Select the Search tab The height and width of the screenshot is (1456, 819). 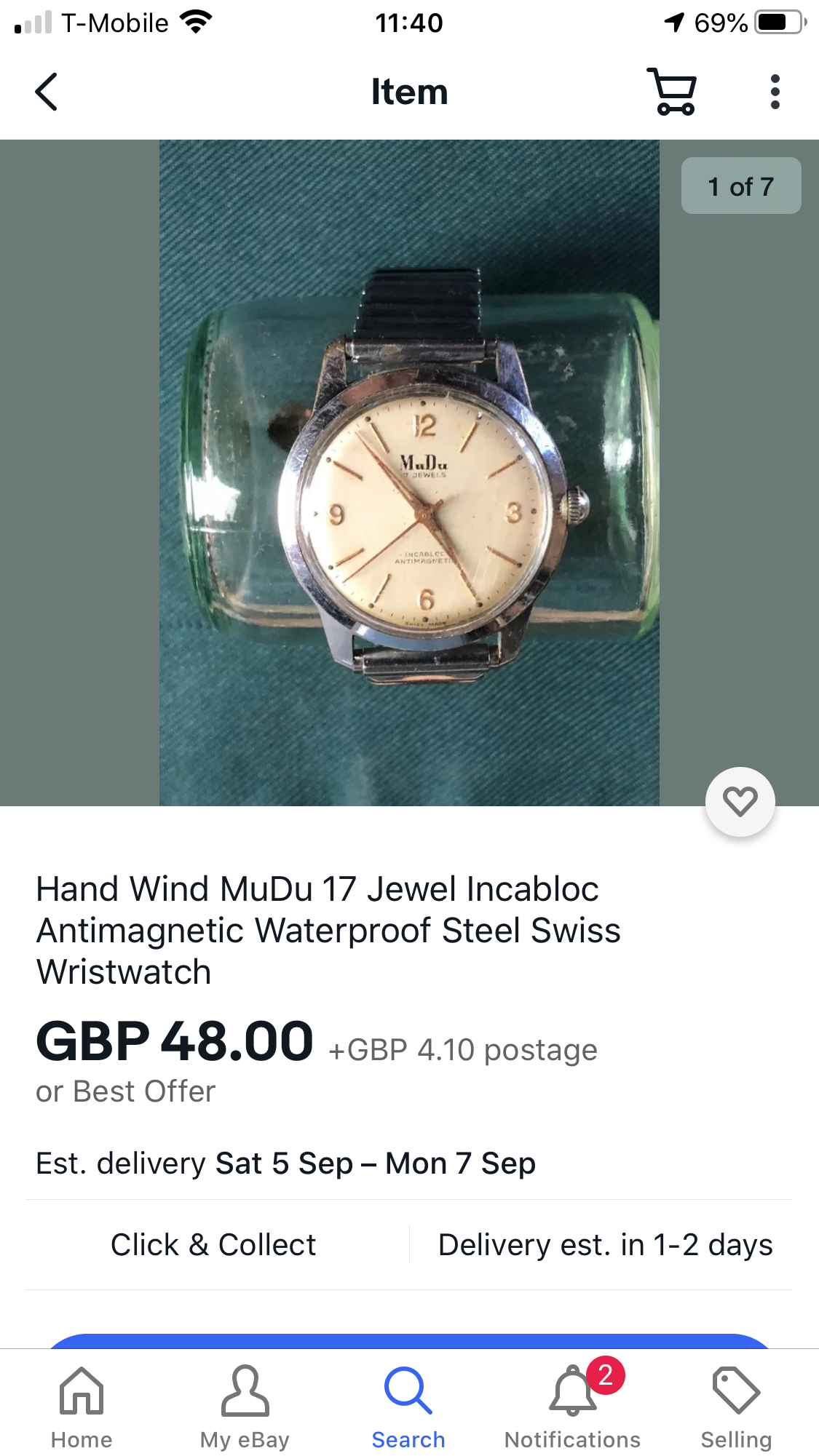coord(408,1407)
